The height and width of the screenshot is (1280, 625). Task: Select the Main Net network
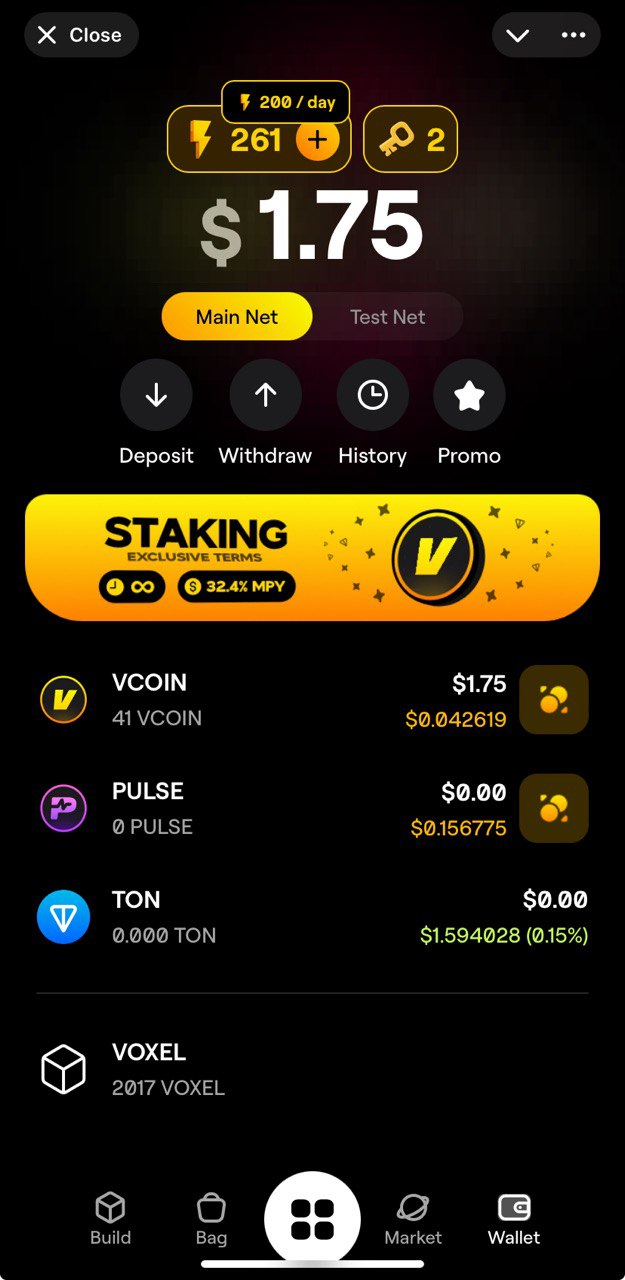coord(237,317)
